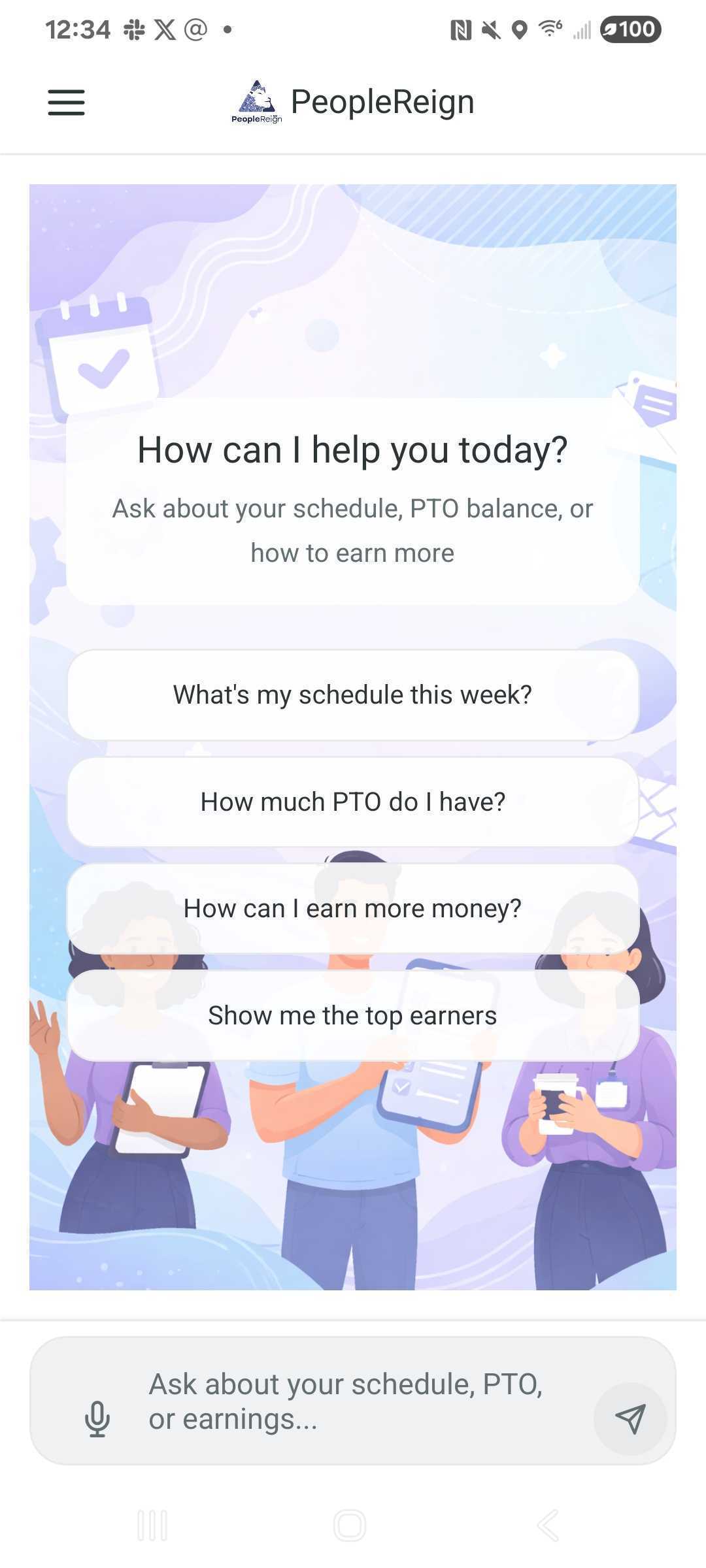The image size is (706, 1568).
Task: Send the message with paper plane icon
Action: coord(630,1419)
